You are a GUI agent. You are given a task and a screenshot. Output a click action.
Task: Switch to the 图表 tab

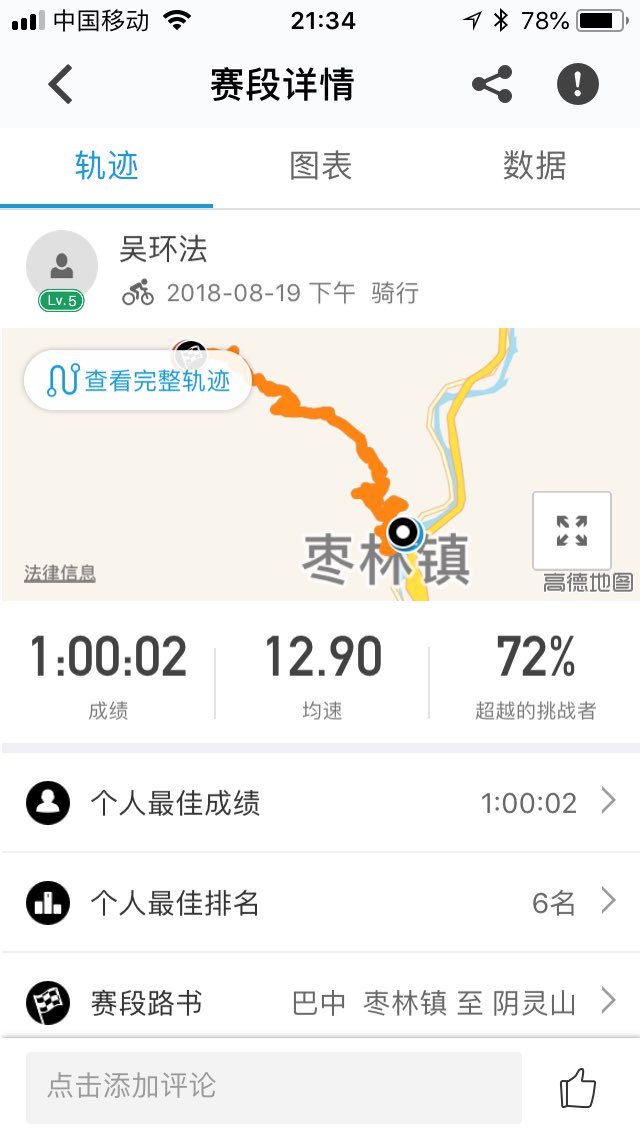pos(320,166)
